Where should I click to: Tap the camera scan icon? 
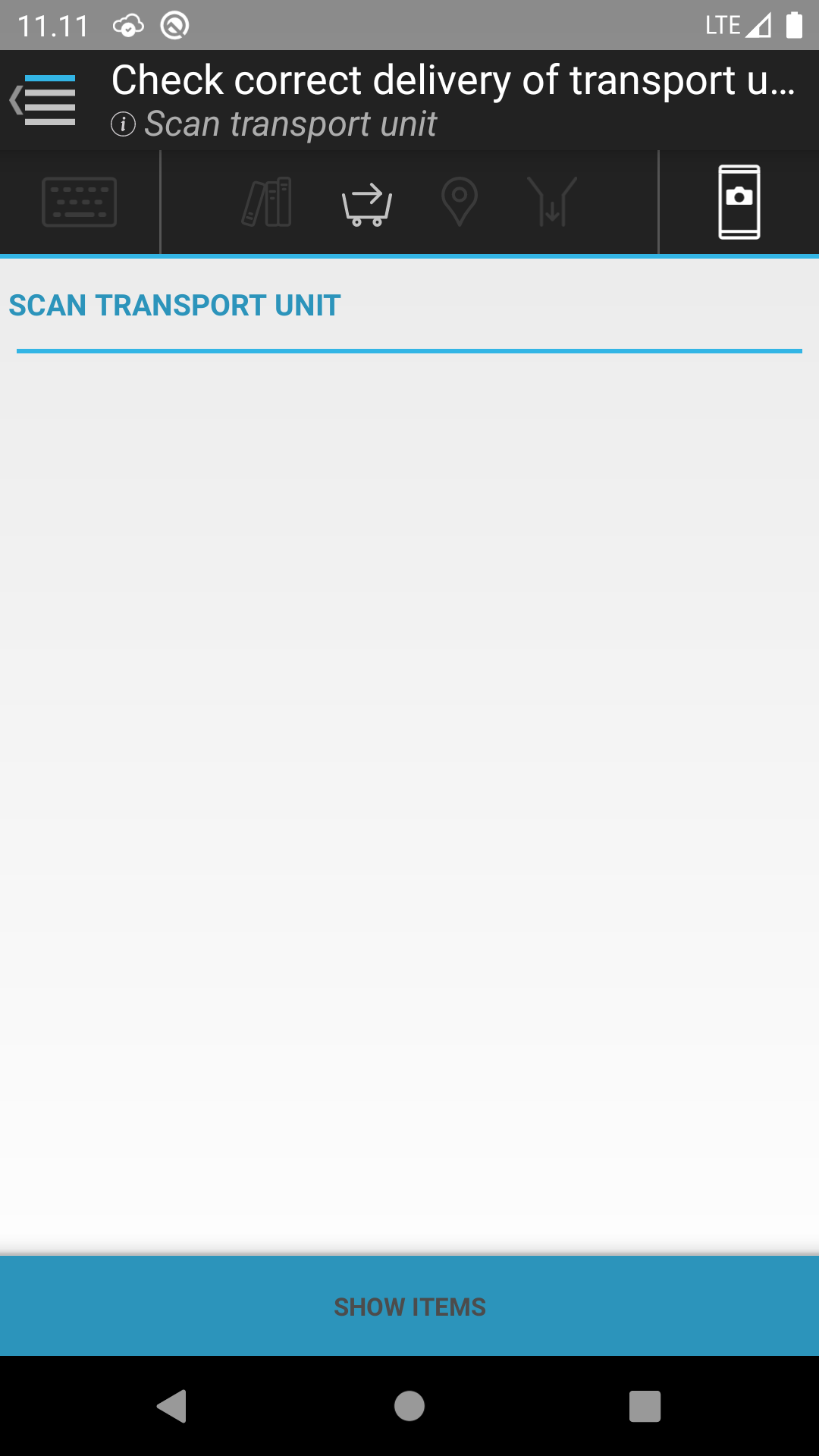tap(739, 202)
